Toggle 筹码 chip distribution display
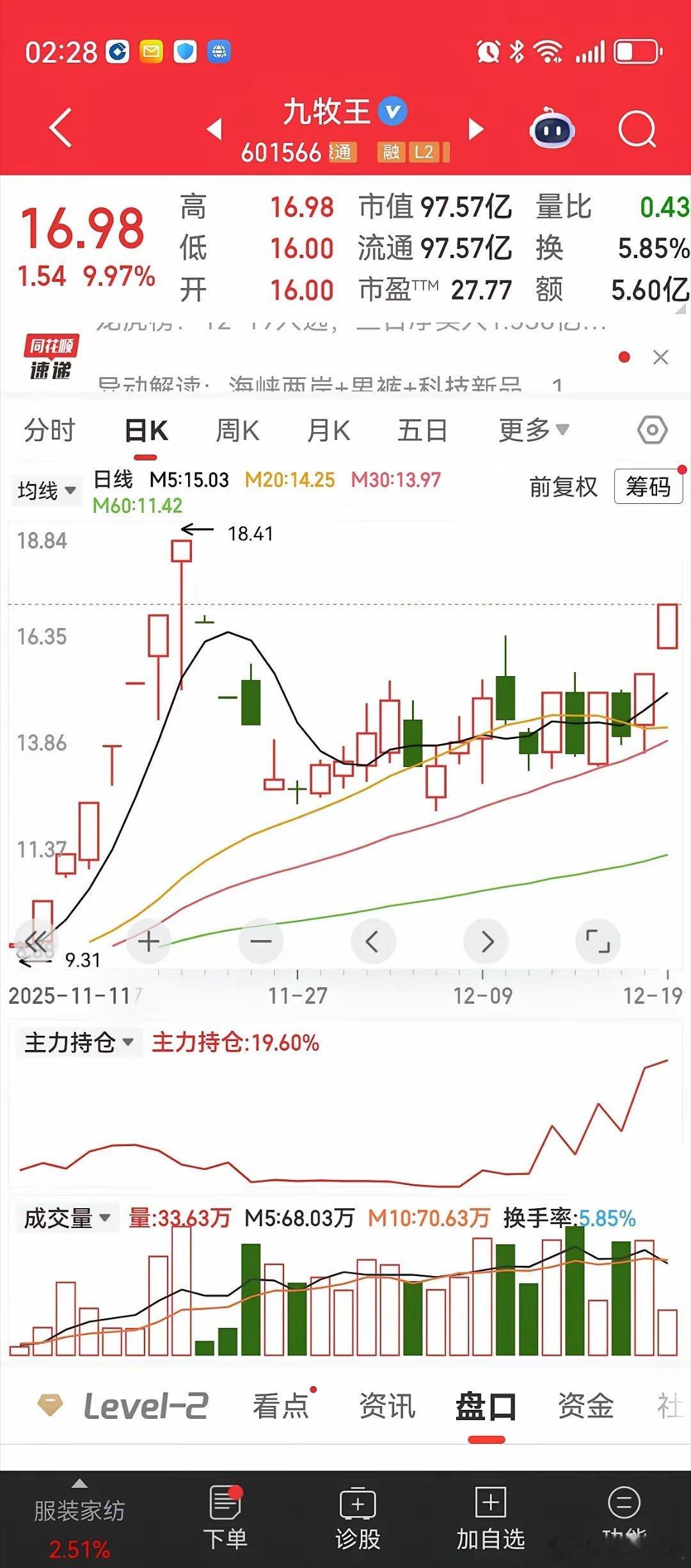Screen dimensions: 691x1568 point(648,487)
